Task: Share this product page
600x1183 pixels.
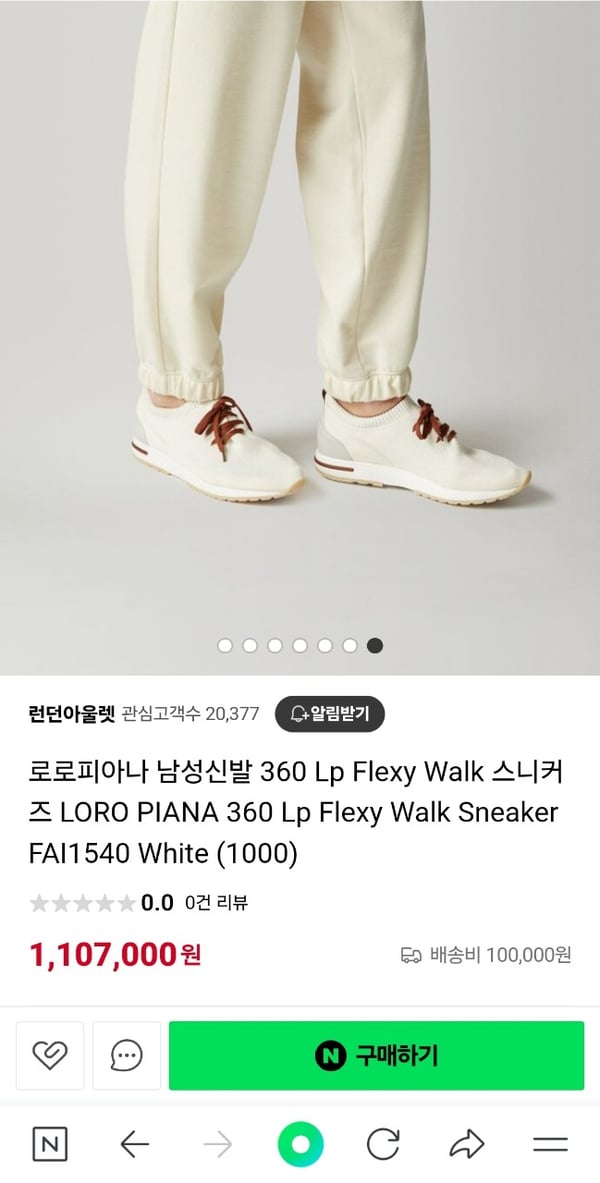Action: [x=466, y=1144]
